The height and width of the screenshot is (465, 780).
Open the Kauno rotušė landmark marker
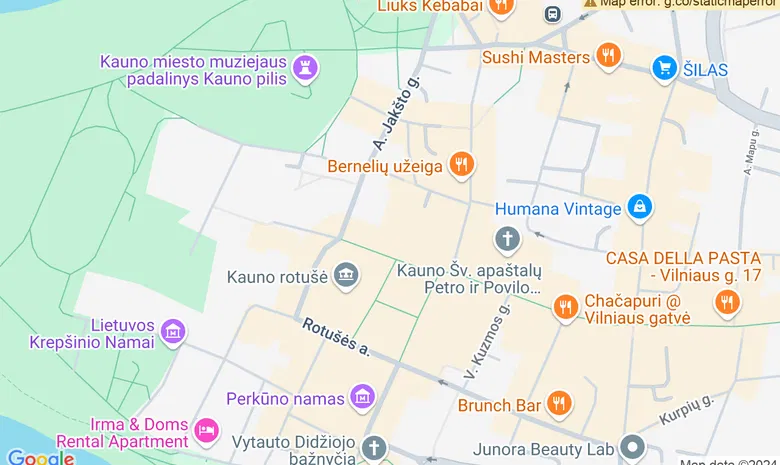[347, 275]
